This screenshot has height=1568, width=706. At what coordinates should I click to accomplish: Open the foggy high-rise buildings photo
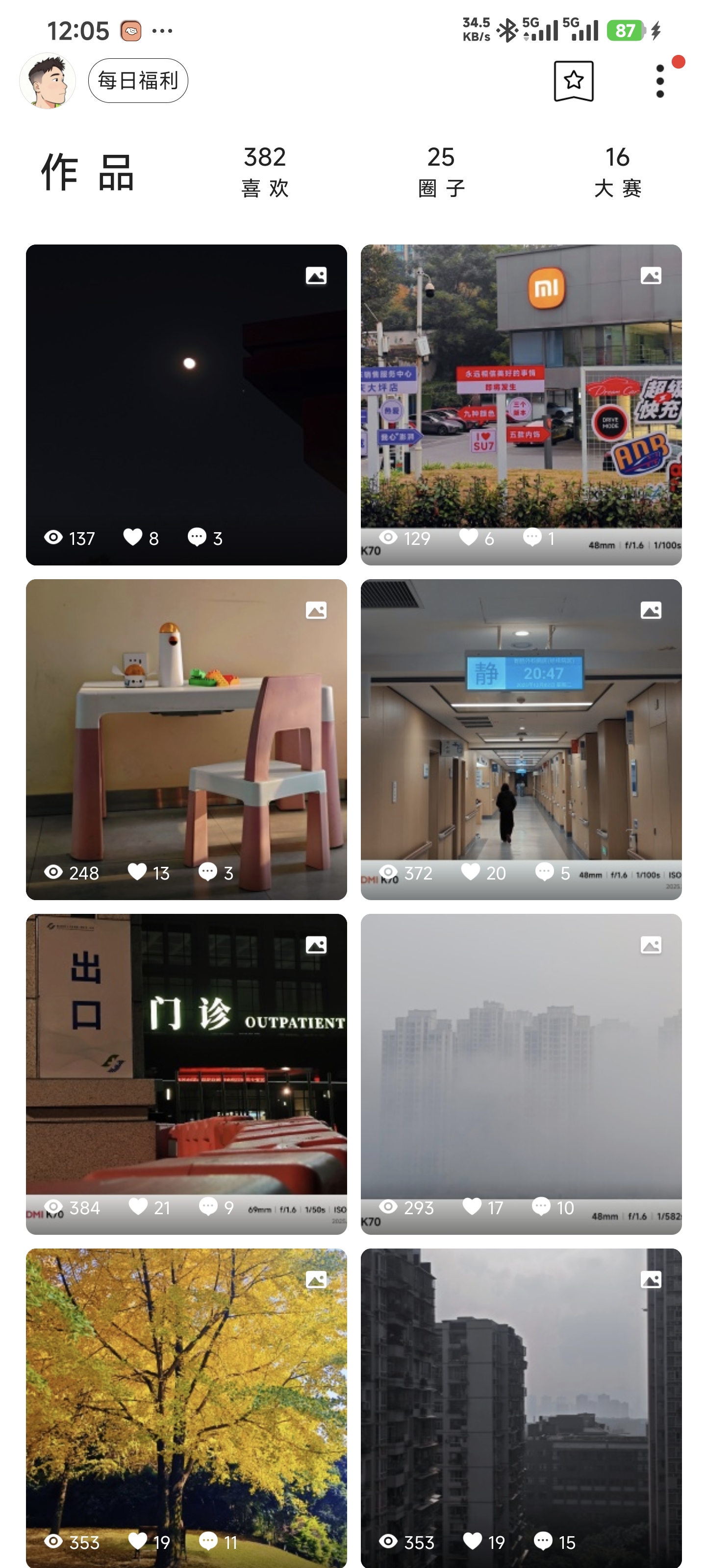(521, 1074)
